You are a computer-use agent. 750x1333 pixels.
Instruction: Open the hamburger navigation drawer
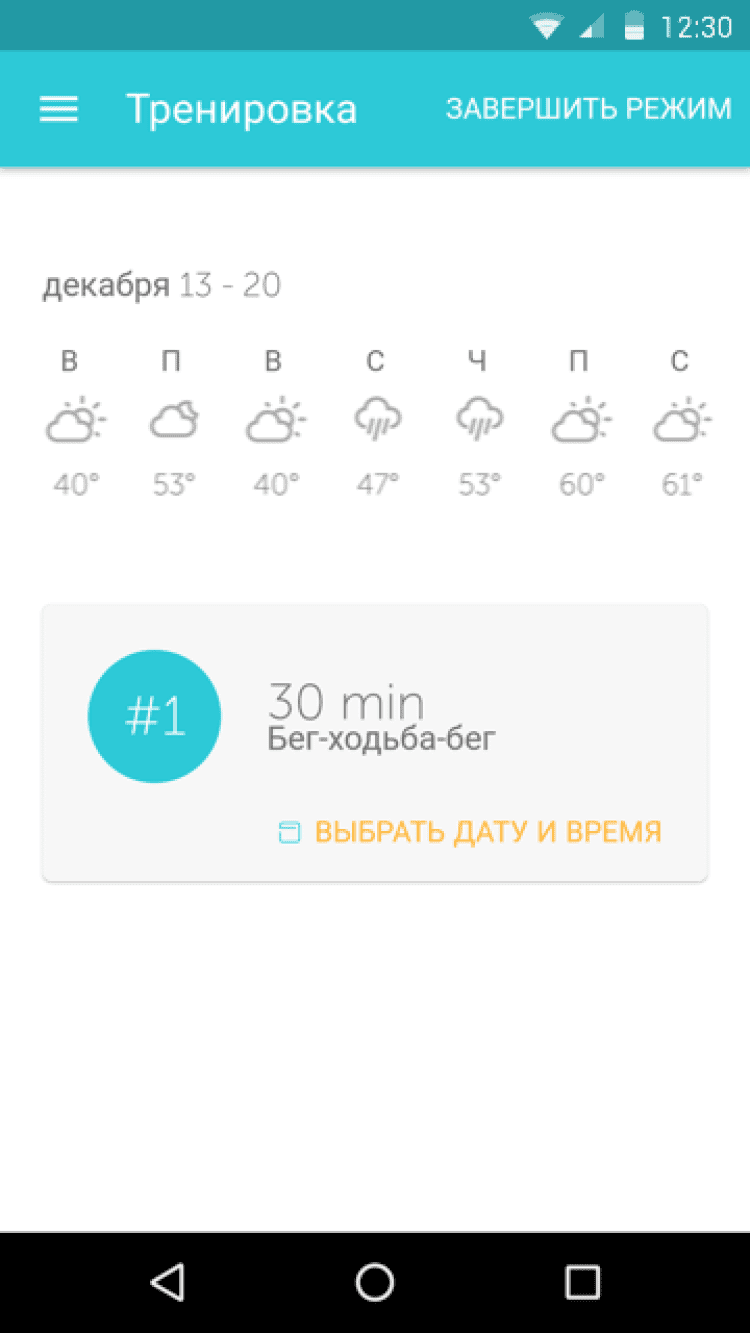tap(59, 109)
